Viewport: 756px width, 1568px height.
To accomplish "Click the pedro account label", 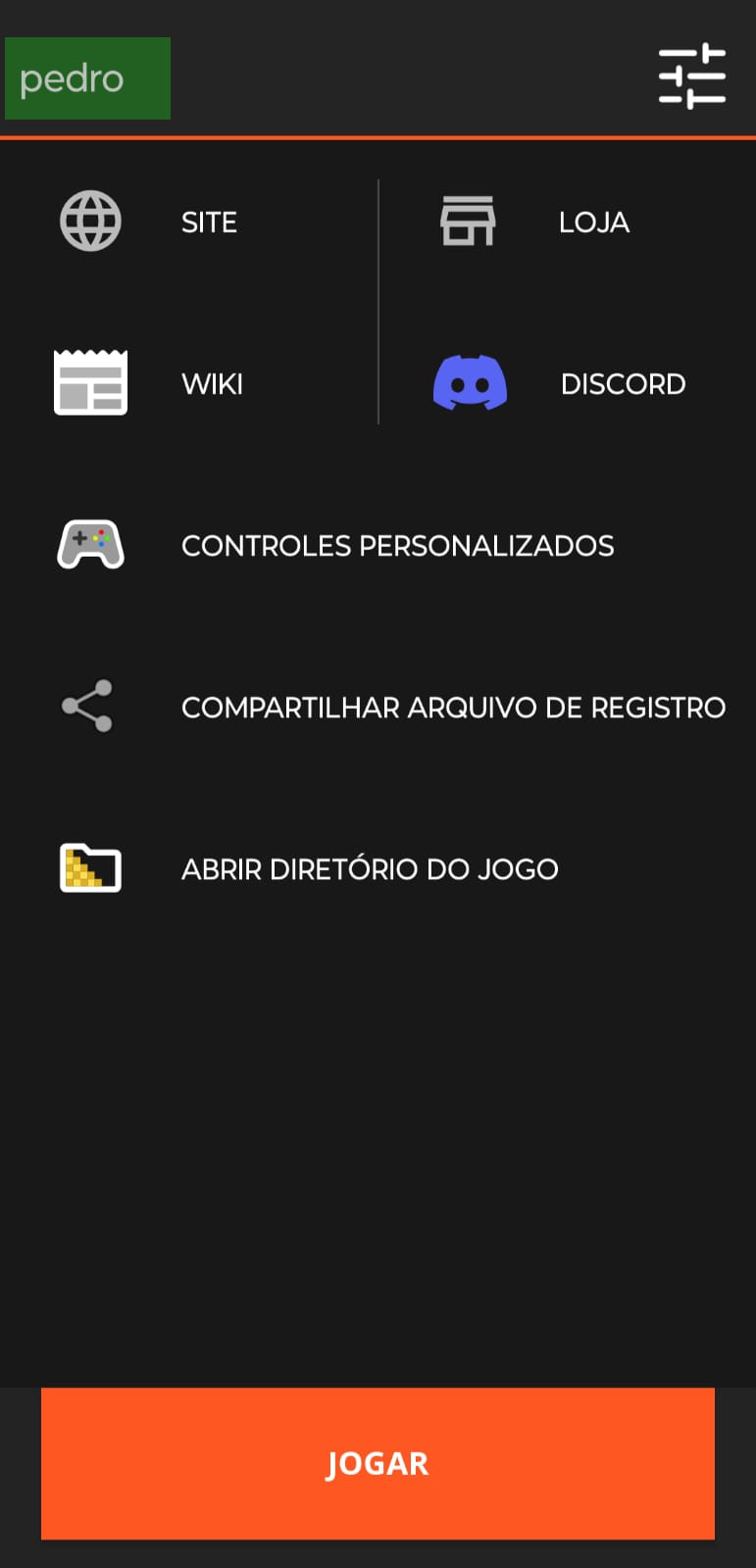I will tap(74, 78).
